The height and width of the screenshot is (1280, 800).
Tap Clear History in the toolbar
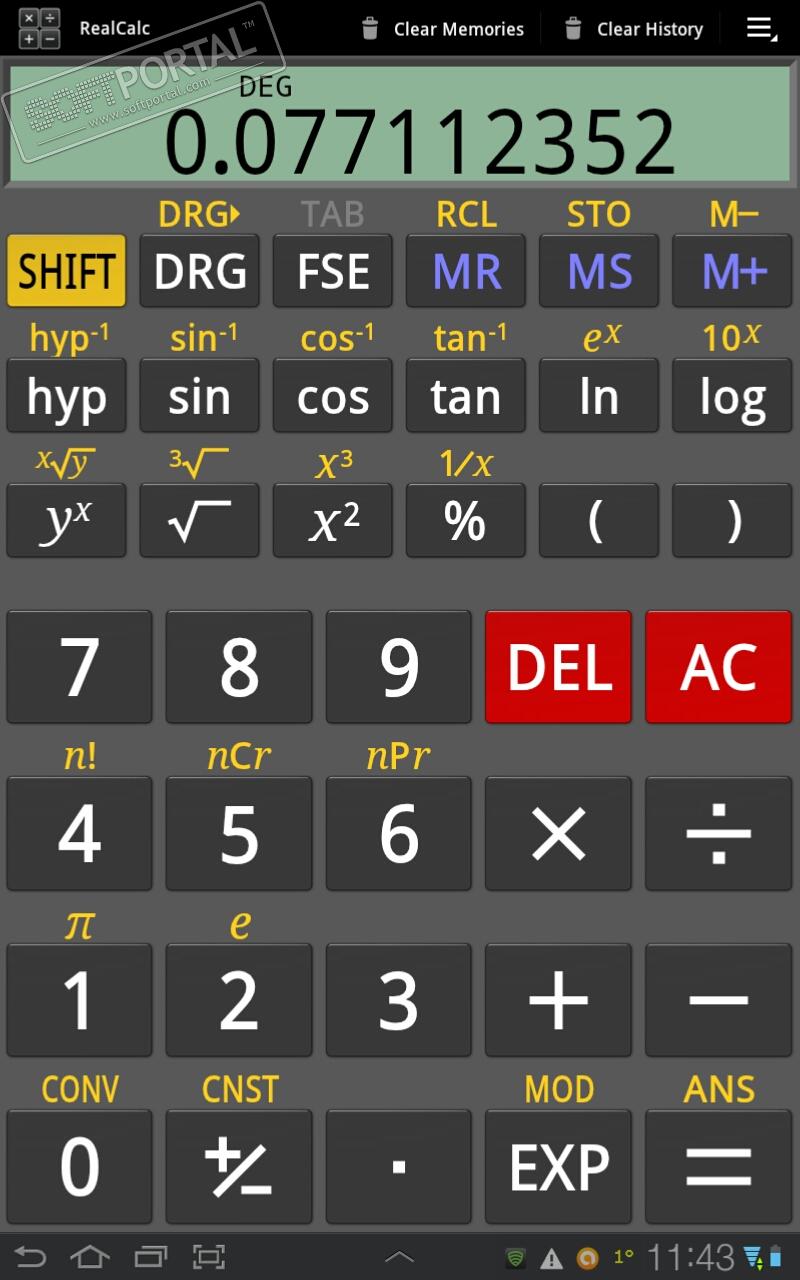pos(634,29)
